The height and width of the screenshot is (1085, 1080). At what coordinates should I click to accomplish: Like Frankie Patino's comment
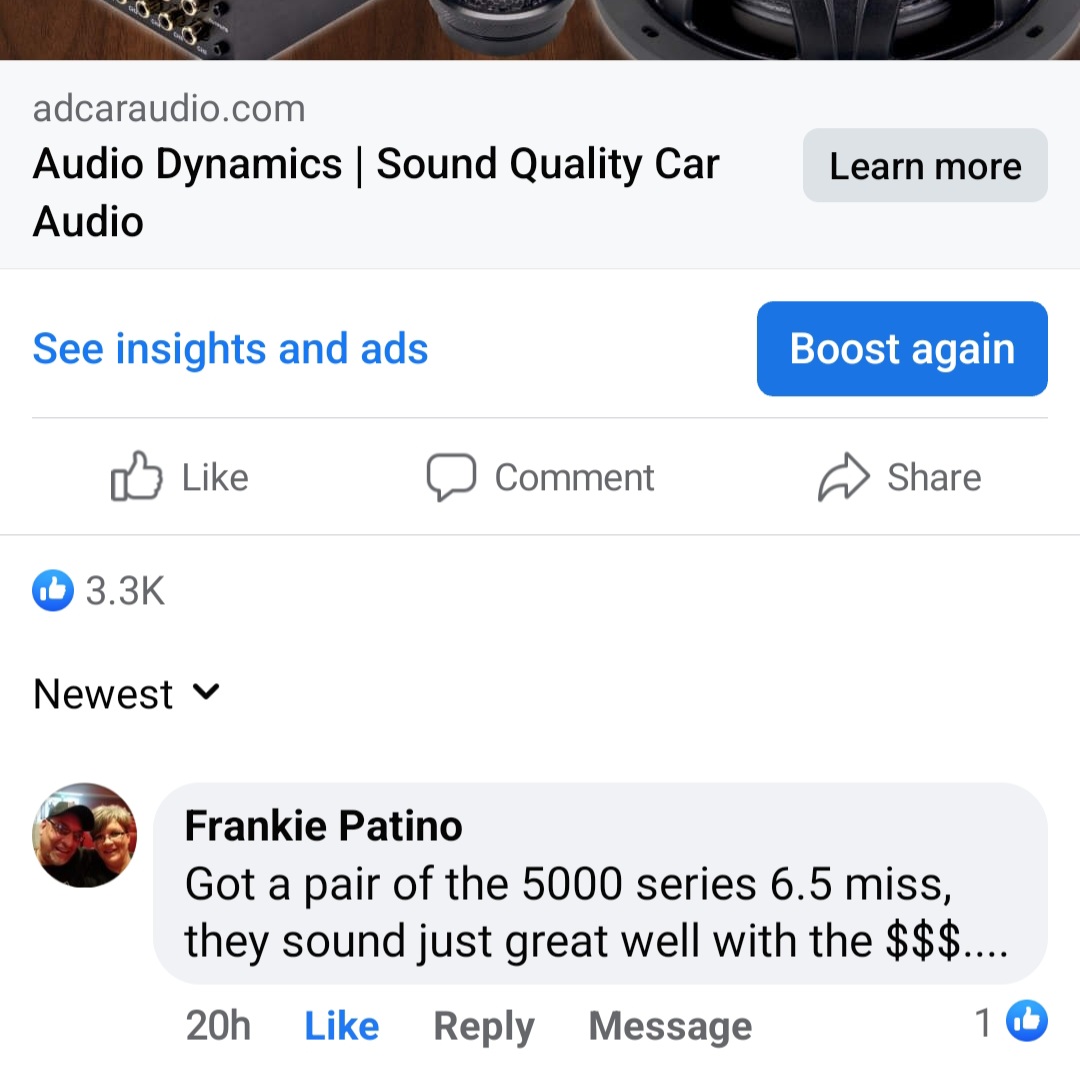pyautogui.click(x=341, y=1026)
